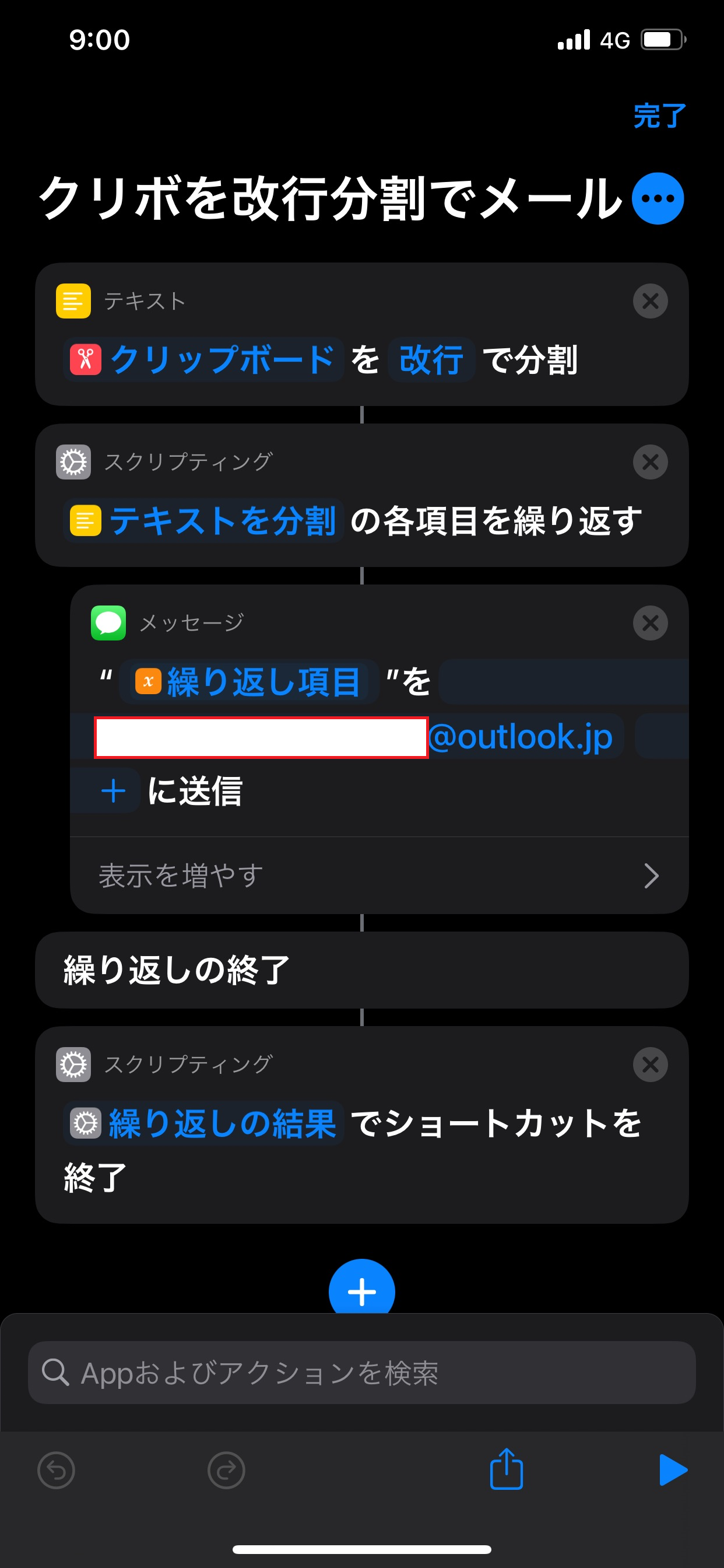
Task: Edit the 繰り返し項目 message variable
Action: coord(249,681)
